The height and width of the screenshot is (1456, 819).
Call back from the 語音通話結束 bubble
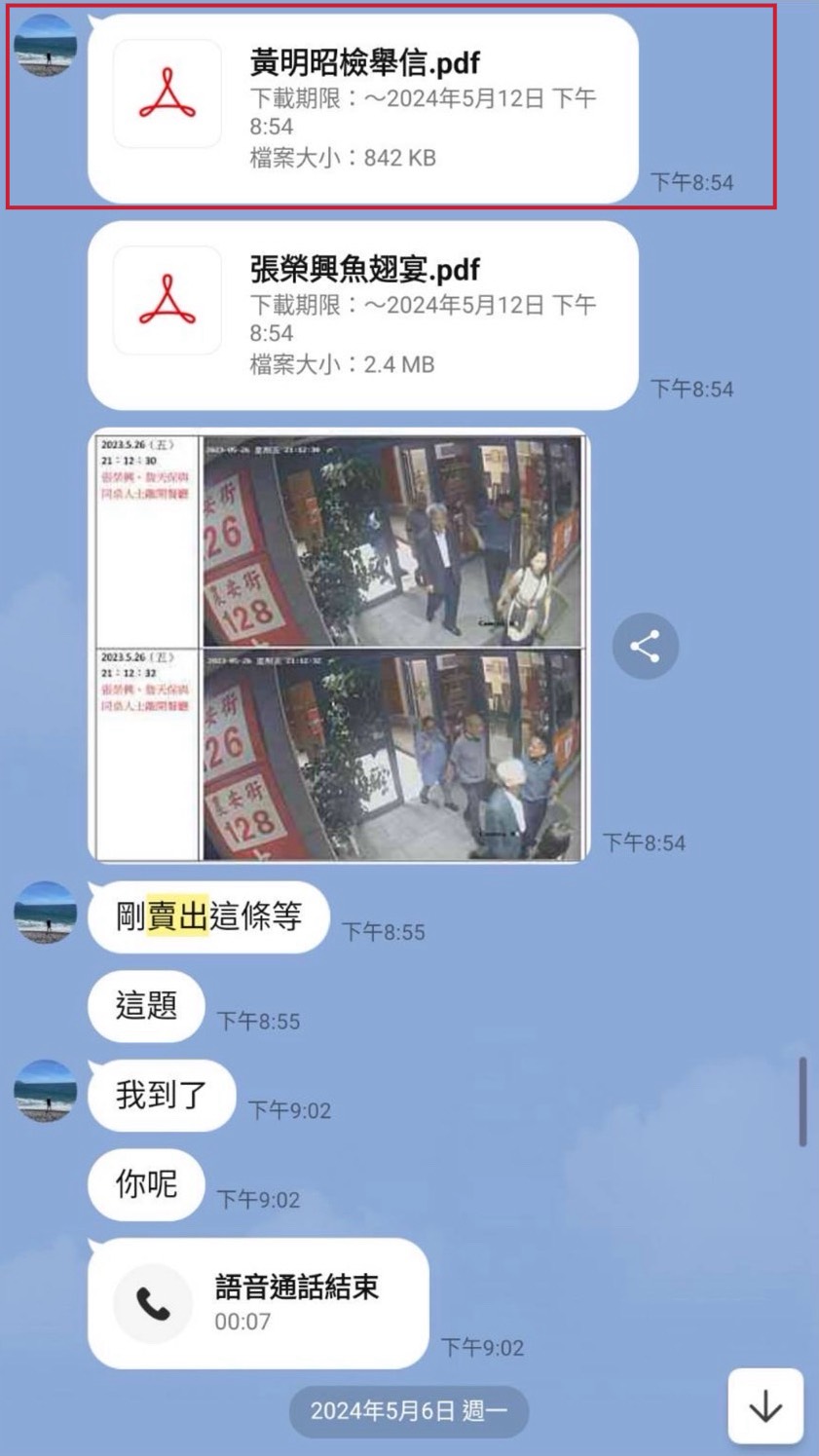coord(258,1303)
